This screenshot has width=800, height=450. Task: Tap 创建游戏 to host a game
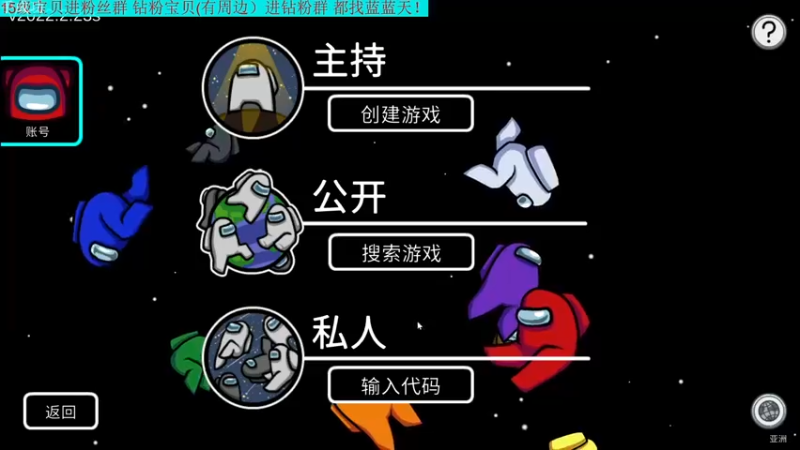click(400, 114)
